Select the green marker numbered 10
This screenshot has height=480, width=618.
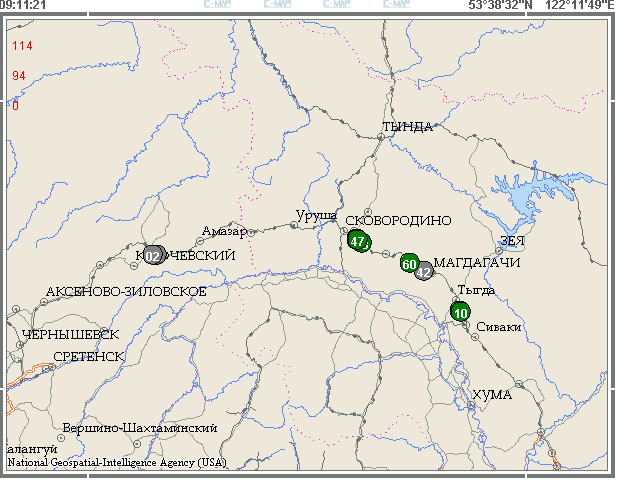coord(460,312)
